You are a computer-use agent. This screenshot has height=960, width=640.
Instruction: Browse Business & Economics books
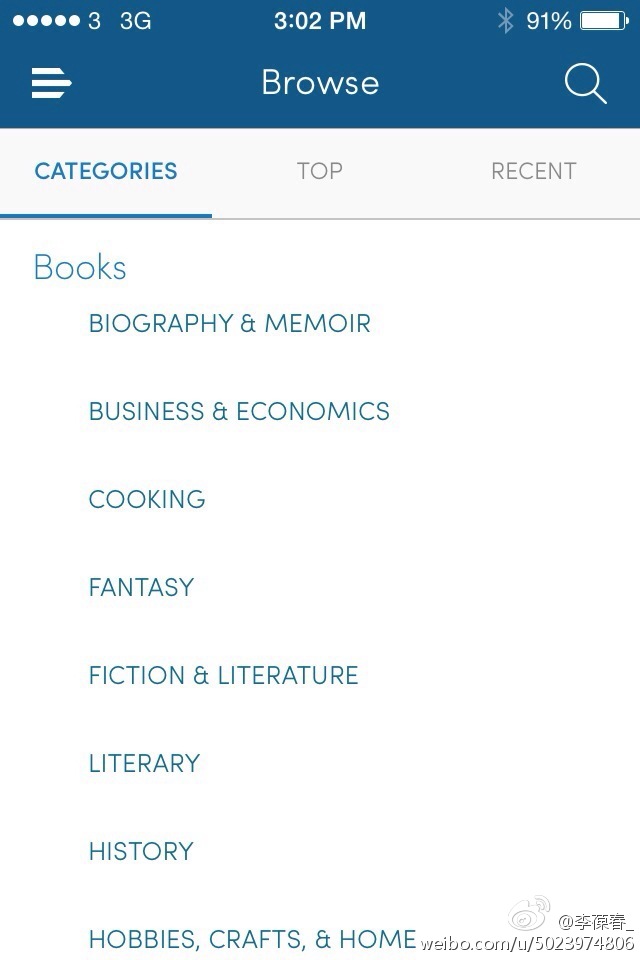[239, 411]
